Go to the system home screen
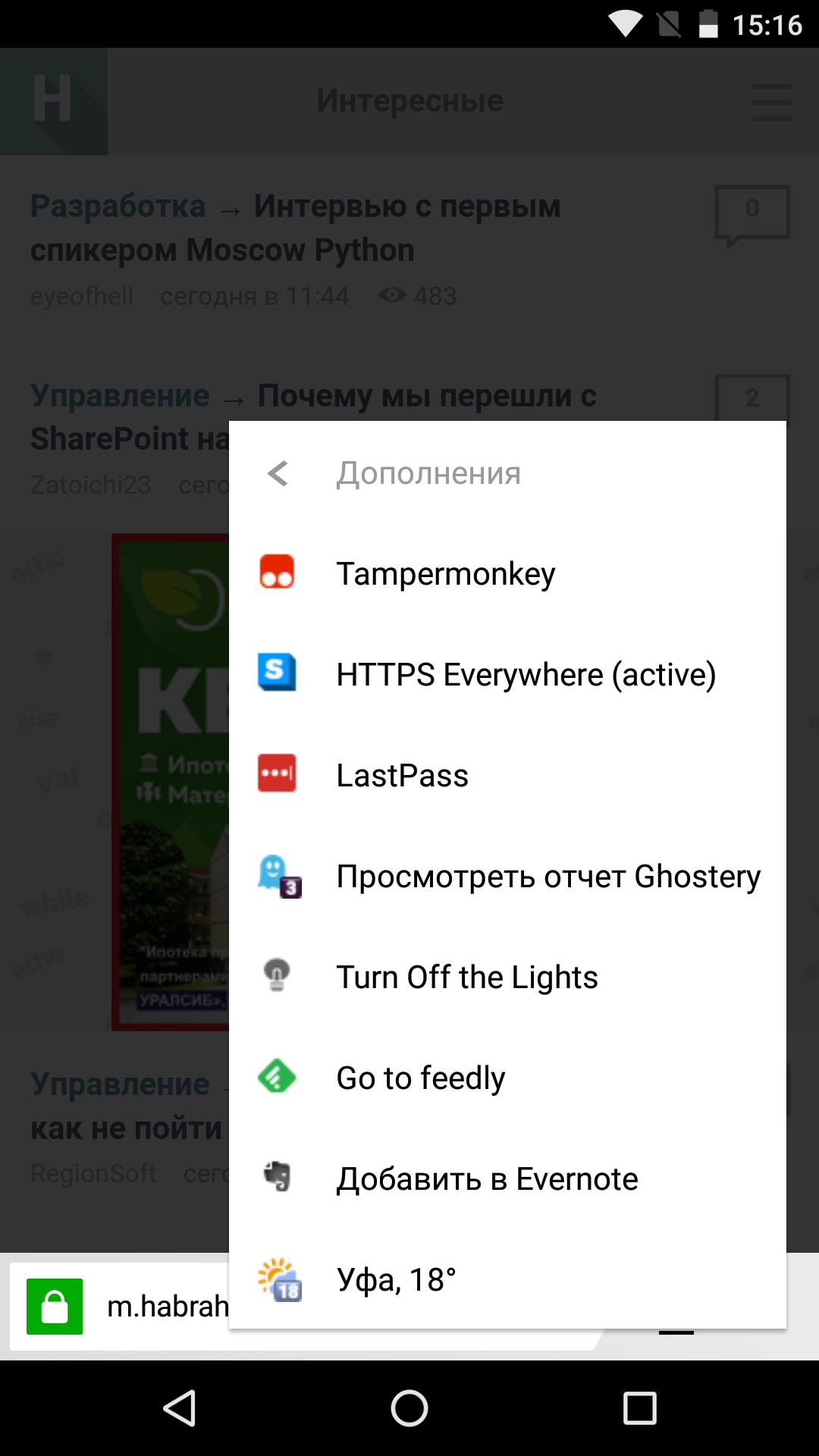Image resolution: width=819 pixels, height=1456 pixels. click(409, 1408)
